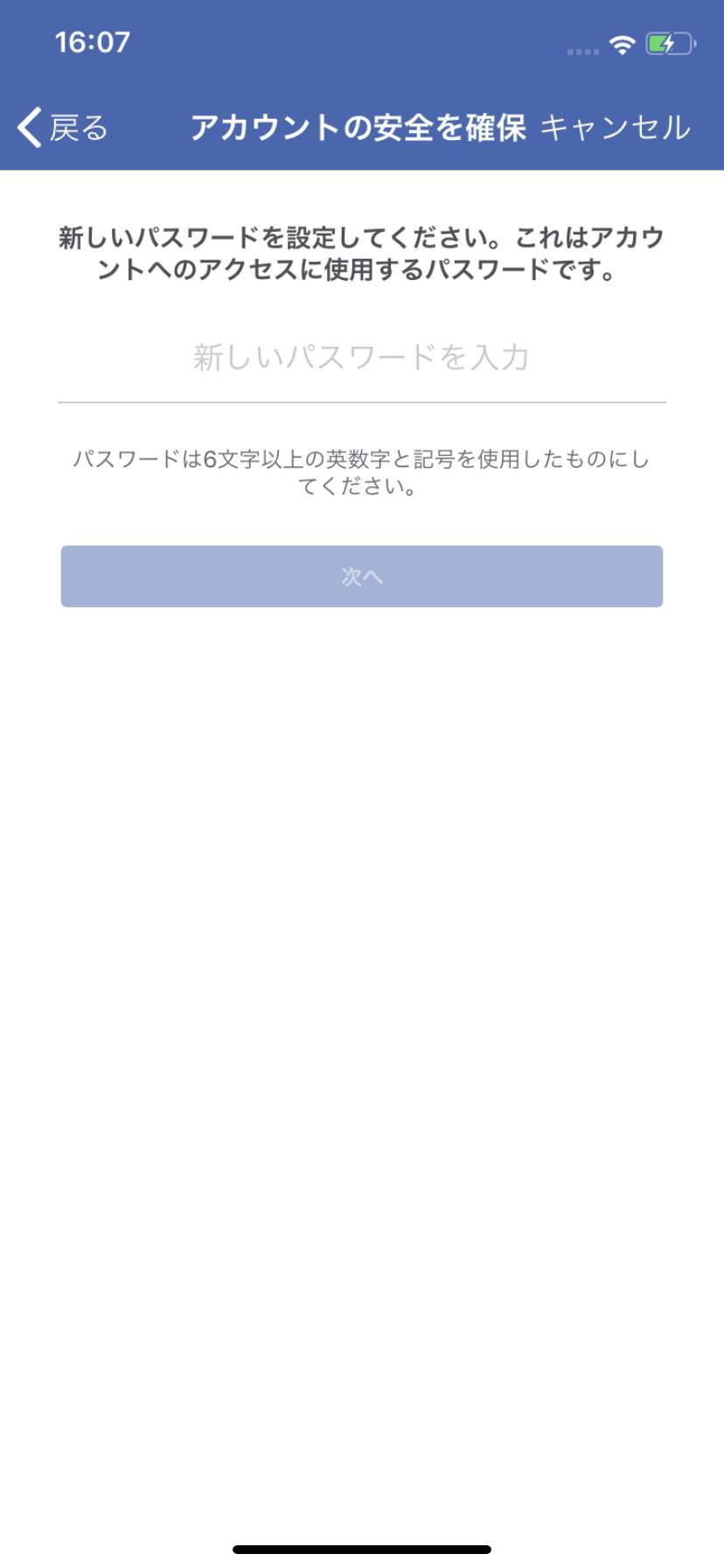Go back with the 戻る button
Viewport: 724px width, 1568px height.
click(x=63, y=128)
